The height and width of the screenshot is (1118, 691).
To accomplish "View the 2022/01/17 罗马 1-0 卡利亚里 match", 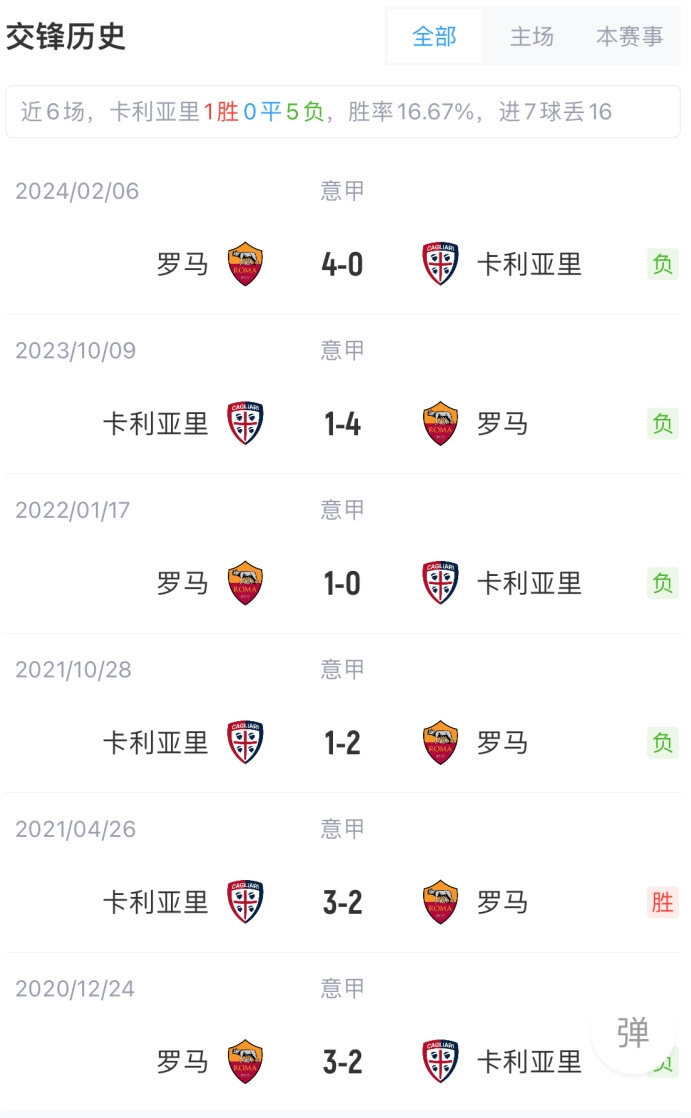I will tap(343, 554).
